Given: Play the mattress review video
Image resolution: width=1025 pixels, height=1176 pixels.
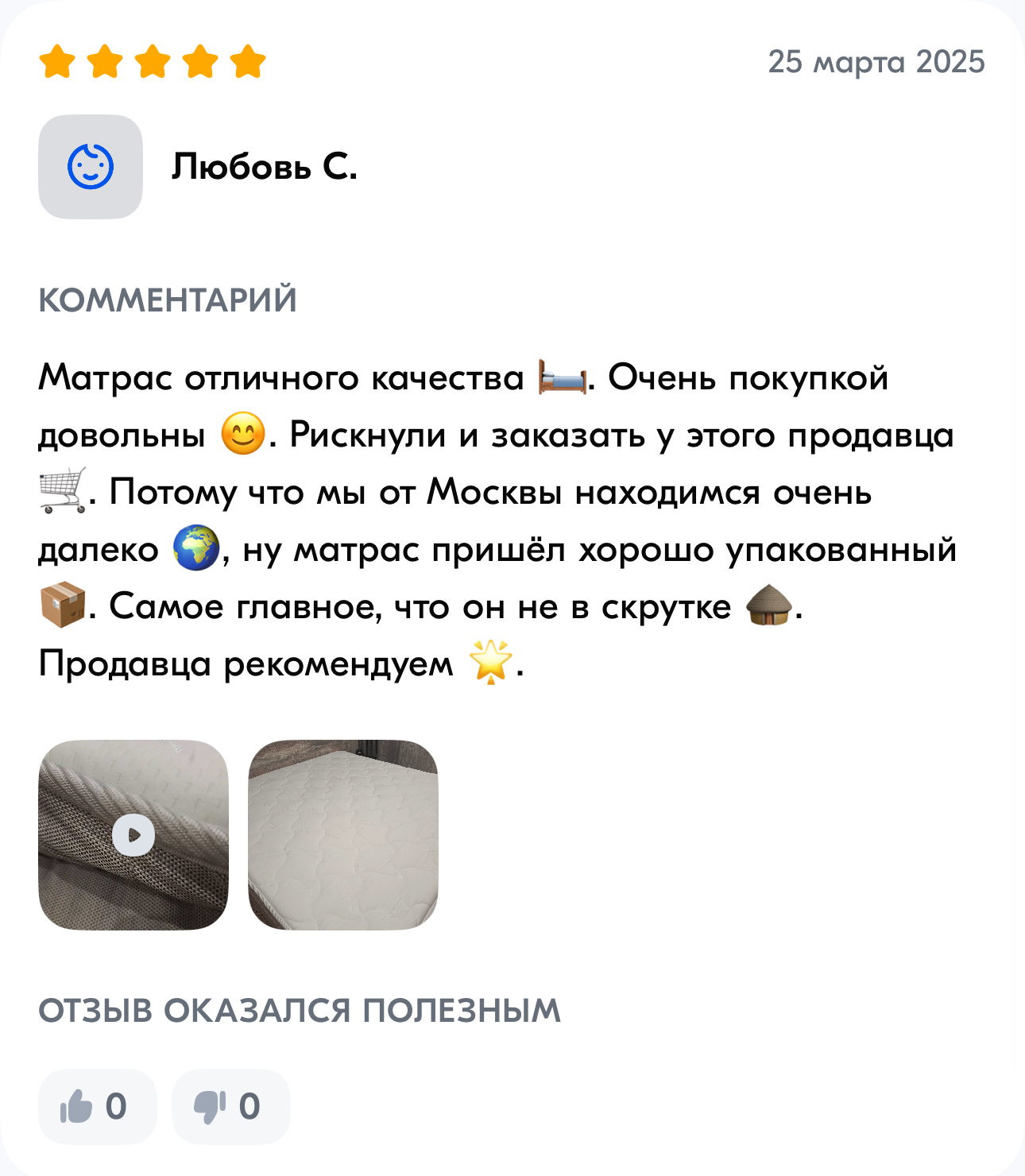Looking at the screenshot, I should click(x=133, y=835).
